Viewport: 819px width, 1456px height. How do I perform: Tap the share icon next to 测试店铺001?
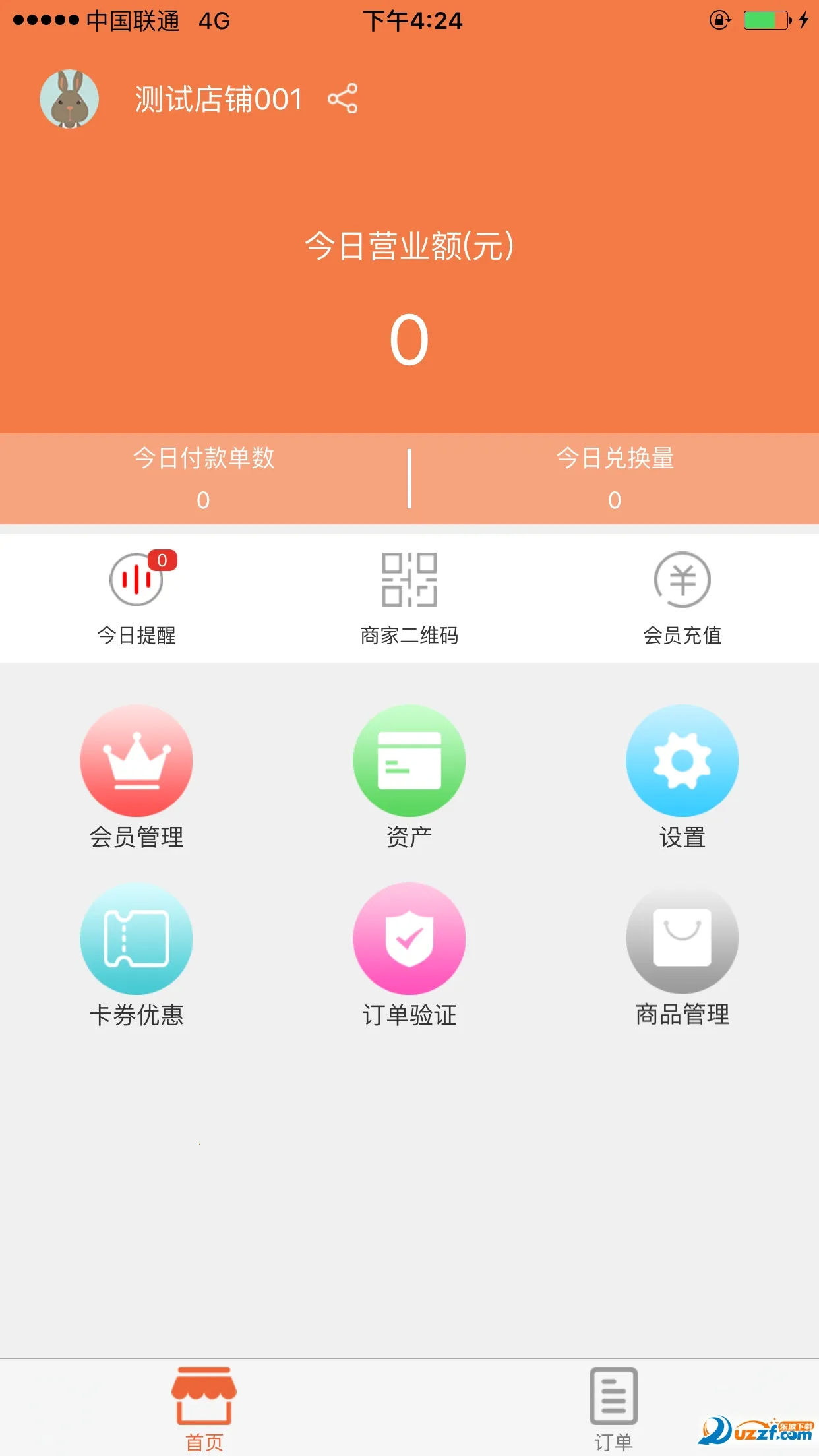tap(342, 99)
